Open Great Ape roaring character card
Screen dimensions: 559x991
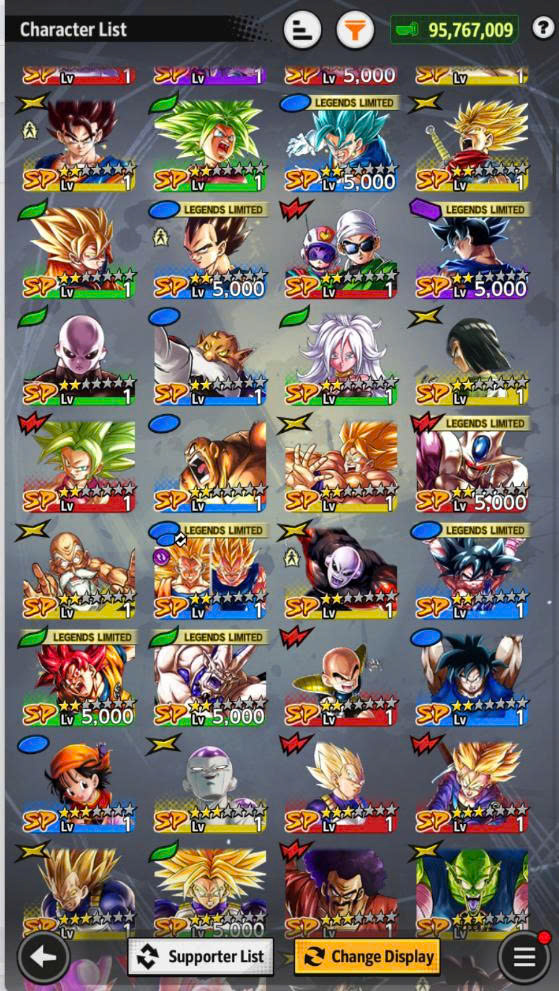[210, 463]
